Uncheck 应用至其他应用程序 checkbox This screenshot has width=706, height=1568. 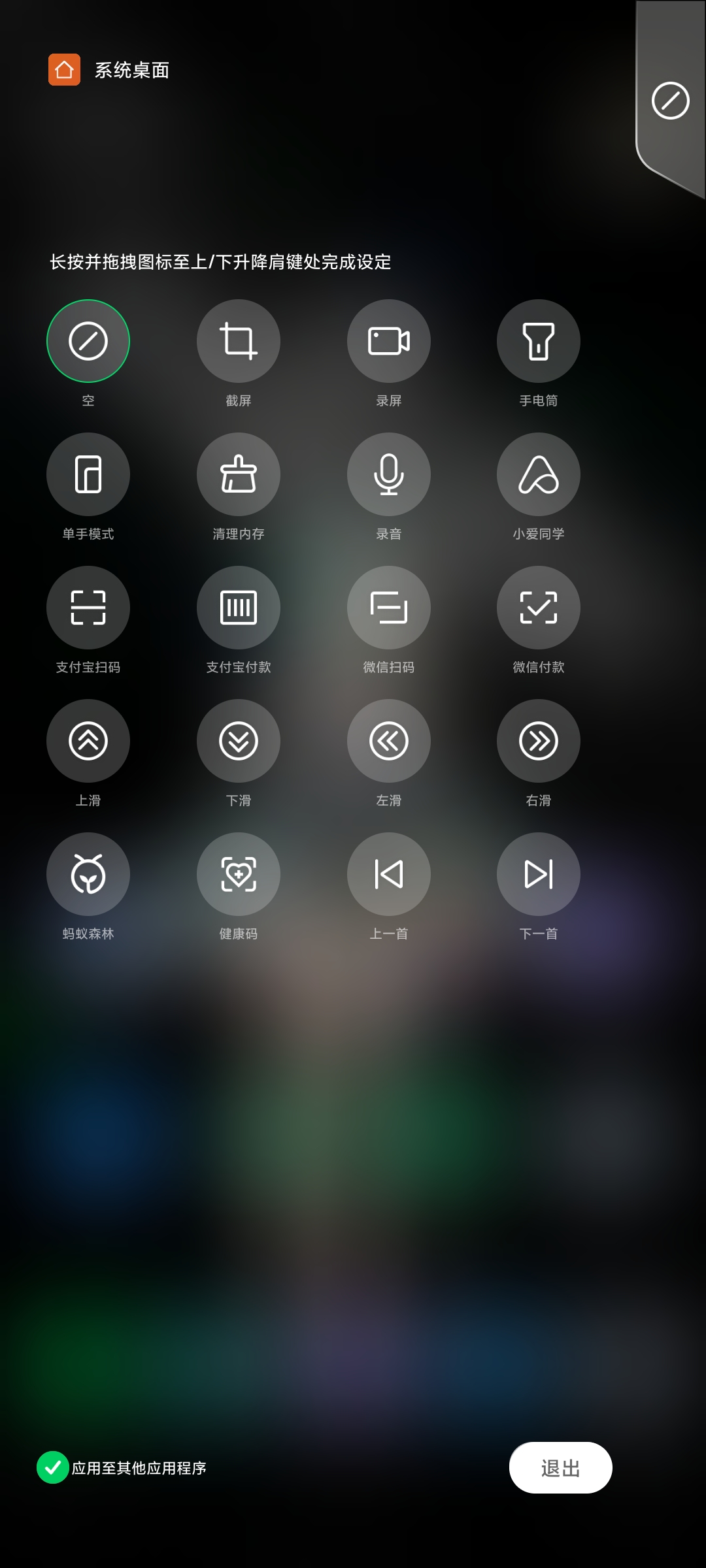53,1468
